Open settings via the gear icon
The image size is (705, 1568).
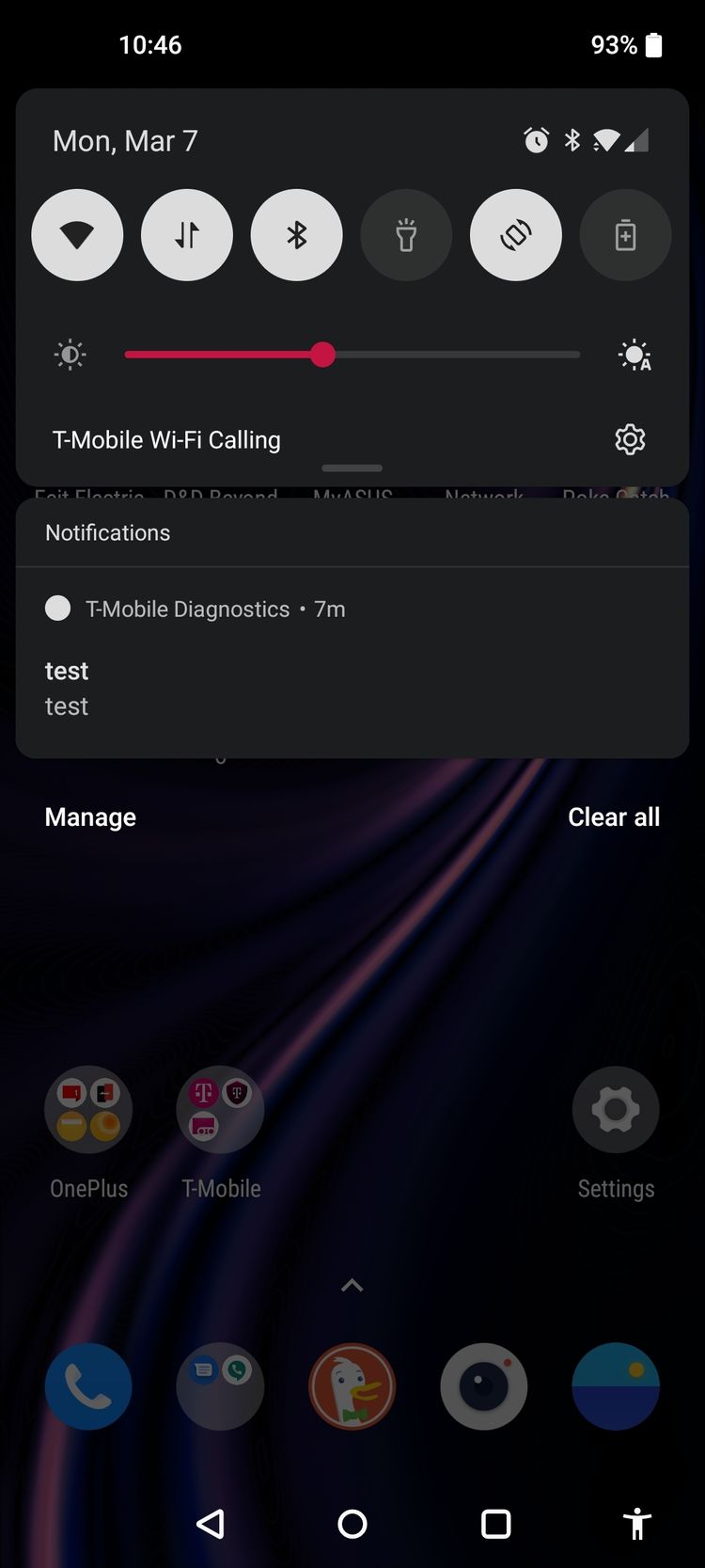tap(630, 439)
